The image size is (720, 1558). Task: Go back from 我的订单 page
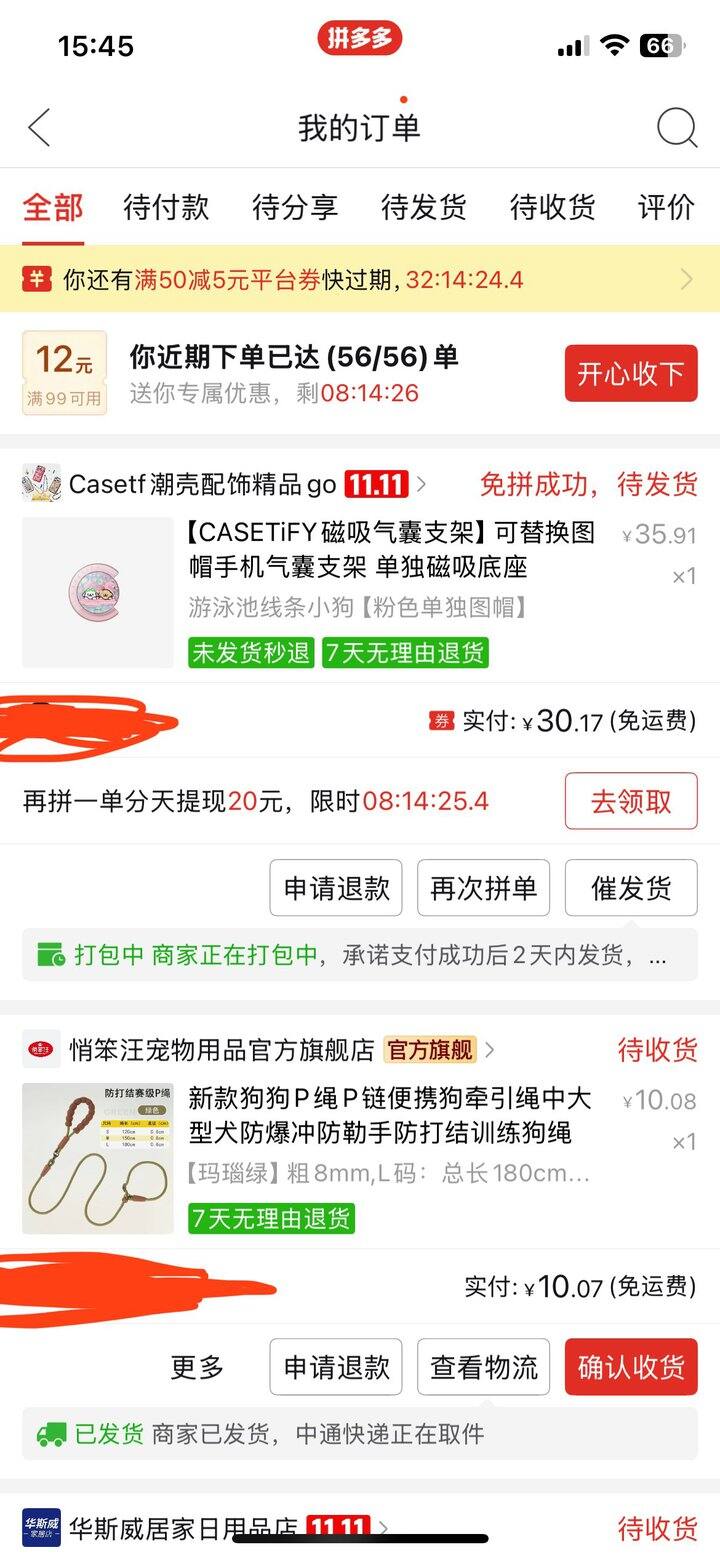39,128
